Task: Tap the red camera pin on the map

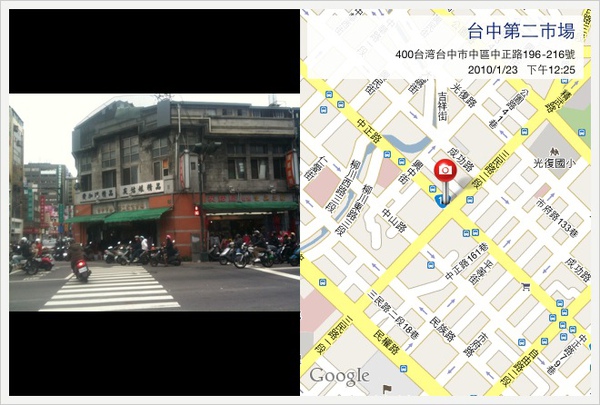Action: 444,170
